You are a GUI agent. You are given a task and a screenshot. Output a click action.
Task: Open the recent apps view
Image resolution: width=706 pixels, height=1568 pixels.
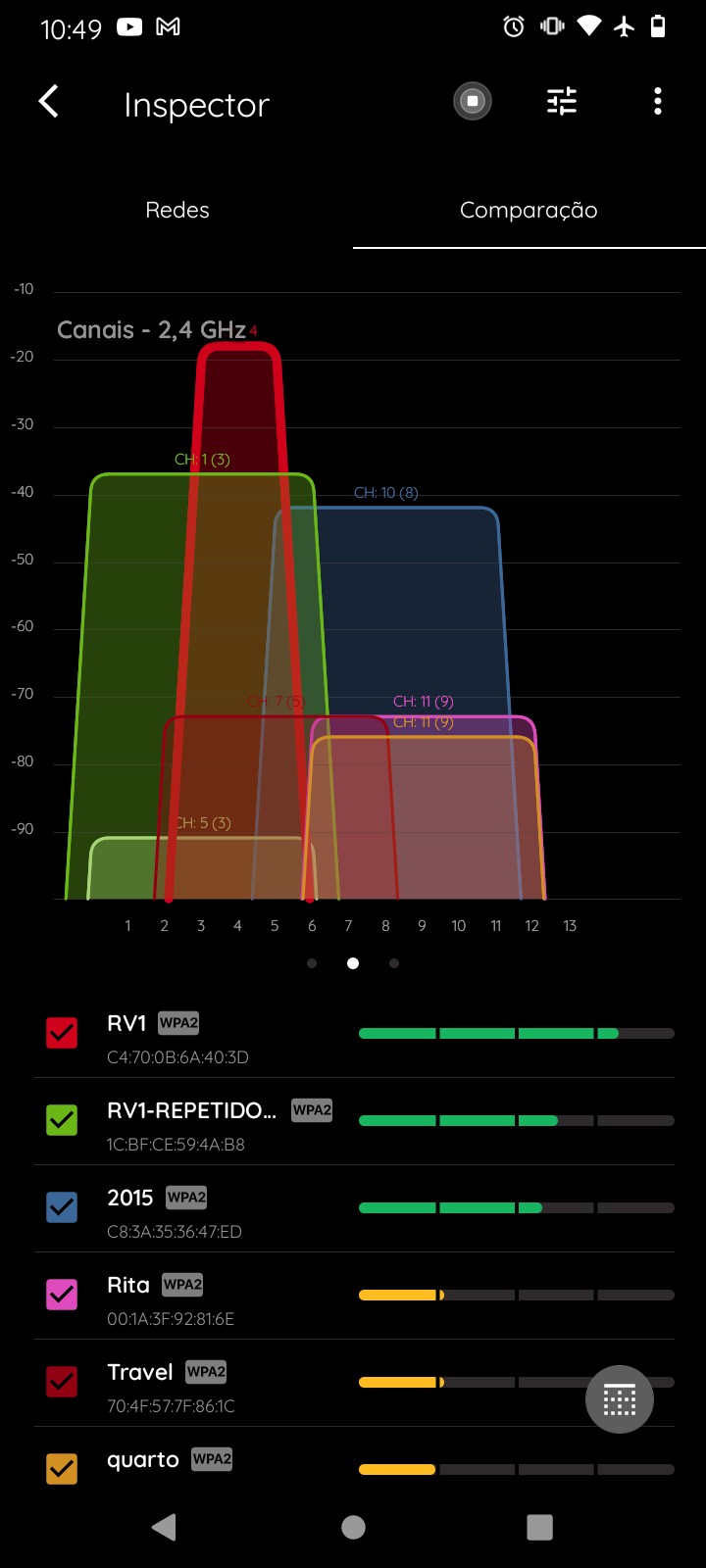539,1527
